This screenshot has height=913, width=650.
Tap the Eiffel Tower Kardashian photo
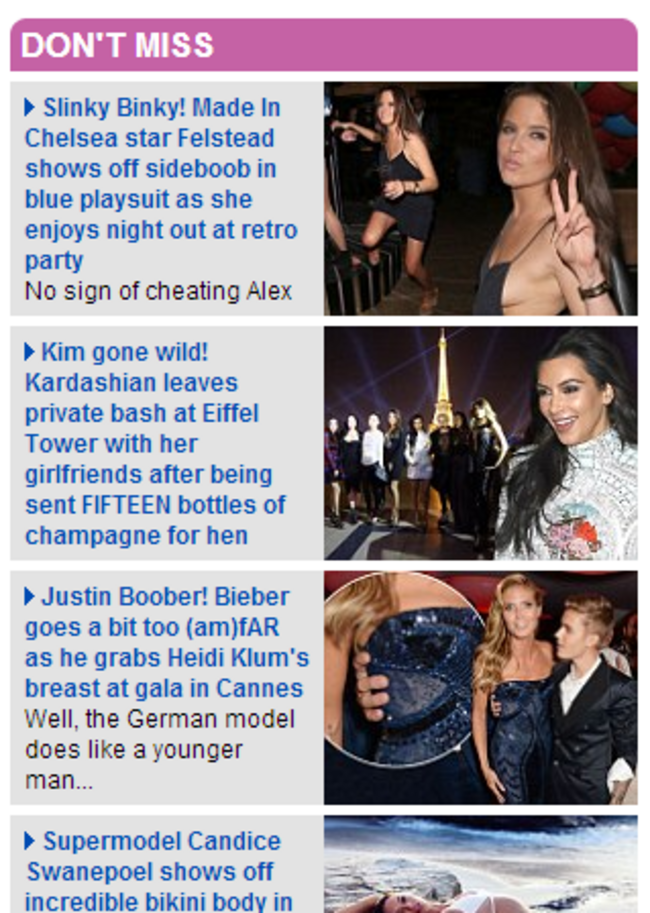pos(480,443)
